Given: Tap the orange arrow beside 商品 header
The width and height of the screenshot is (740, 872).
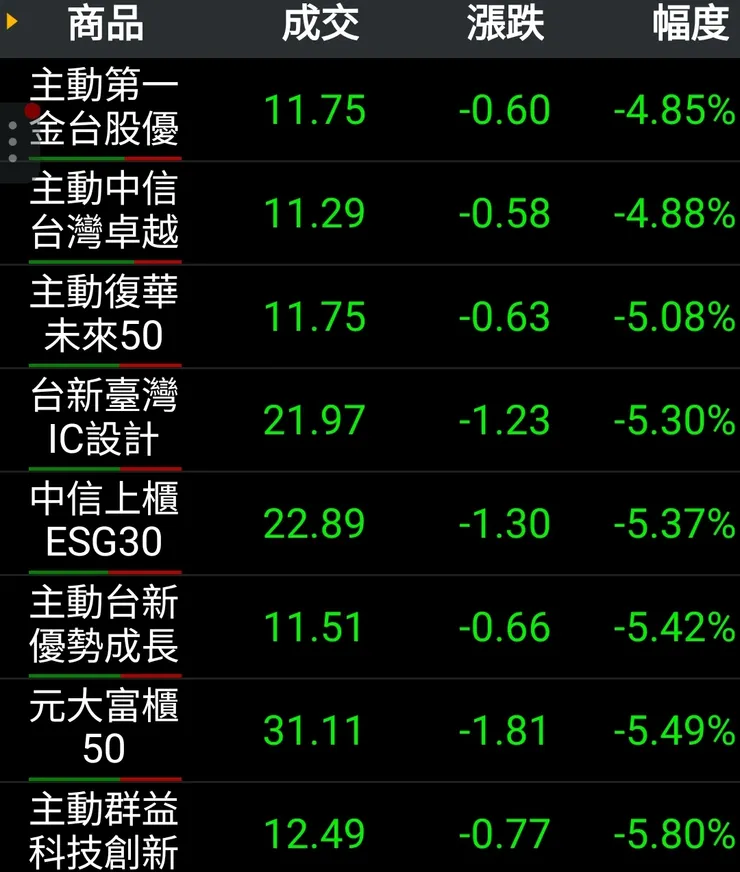Looking at the screenshot, I should 12,21.
